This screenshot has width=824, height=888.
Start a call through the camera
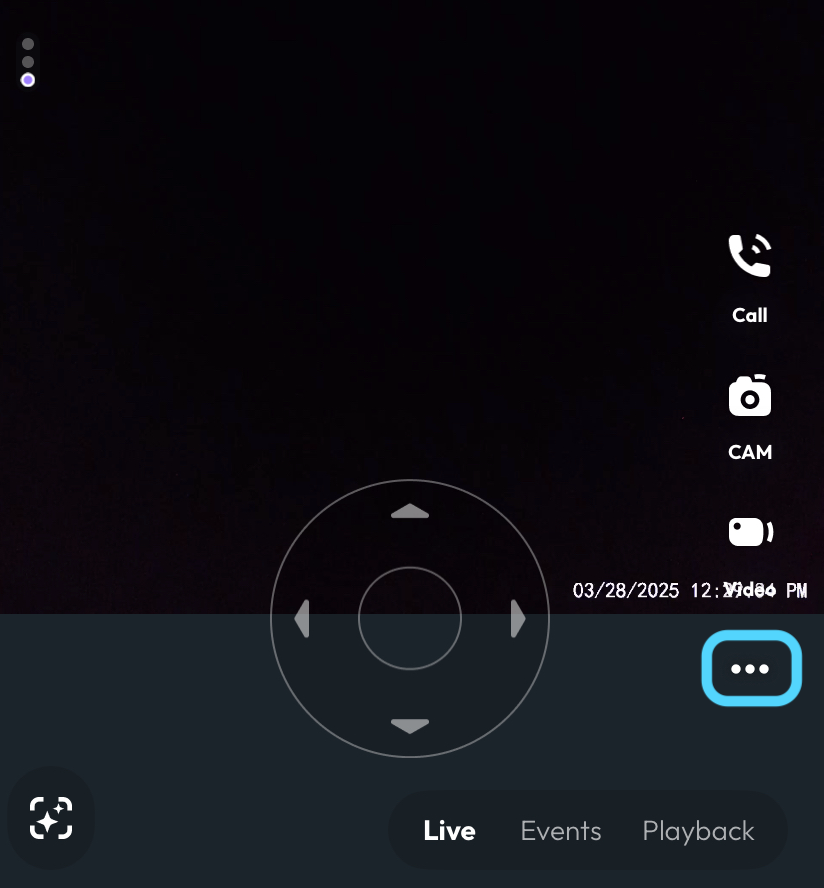pyautogui.click(x=749, y=257)
